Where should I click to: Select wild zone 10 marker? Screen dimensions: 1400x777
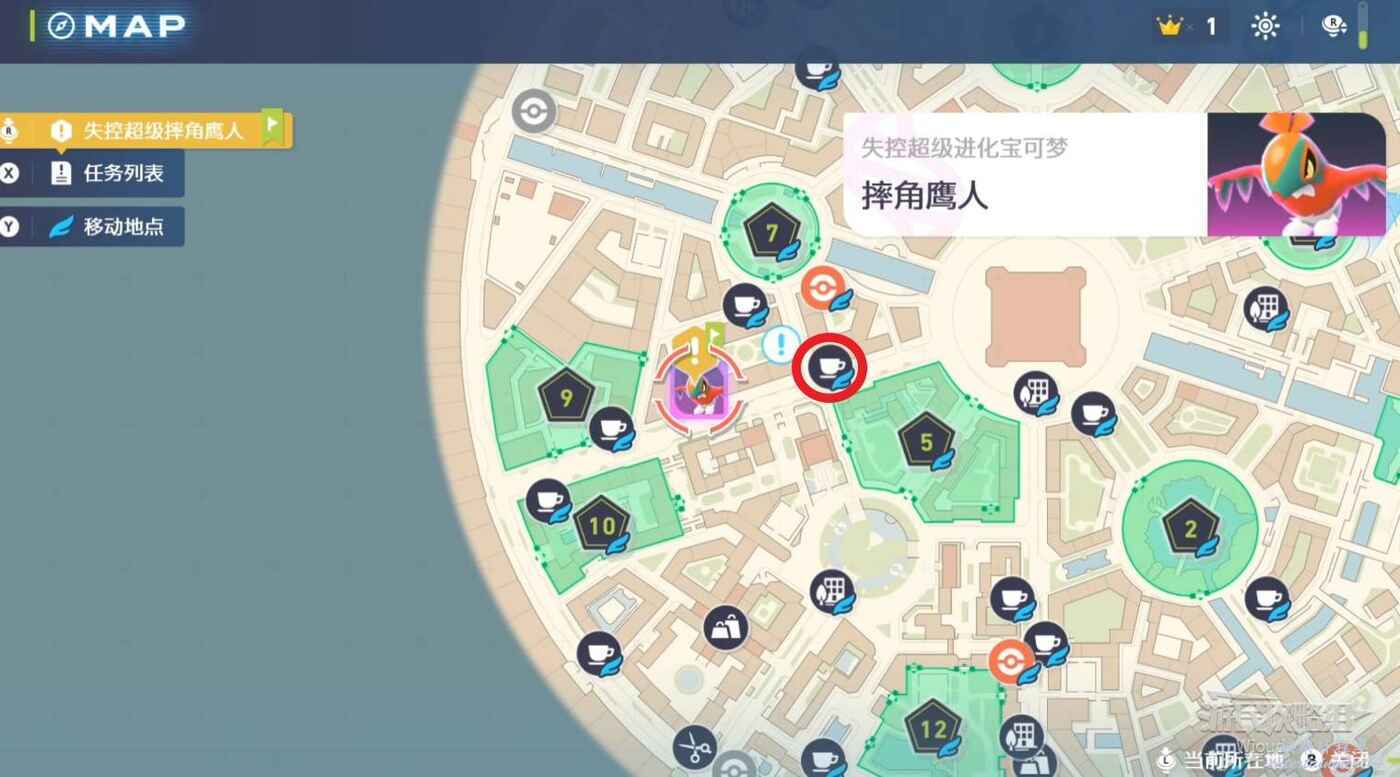pos(602,525)
